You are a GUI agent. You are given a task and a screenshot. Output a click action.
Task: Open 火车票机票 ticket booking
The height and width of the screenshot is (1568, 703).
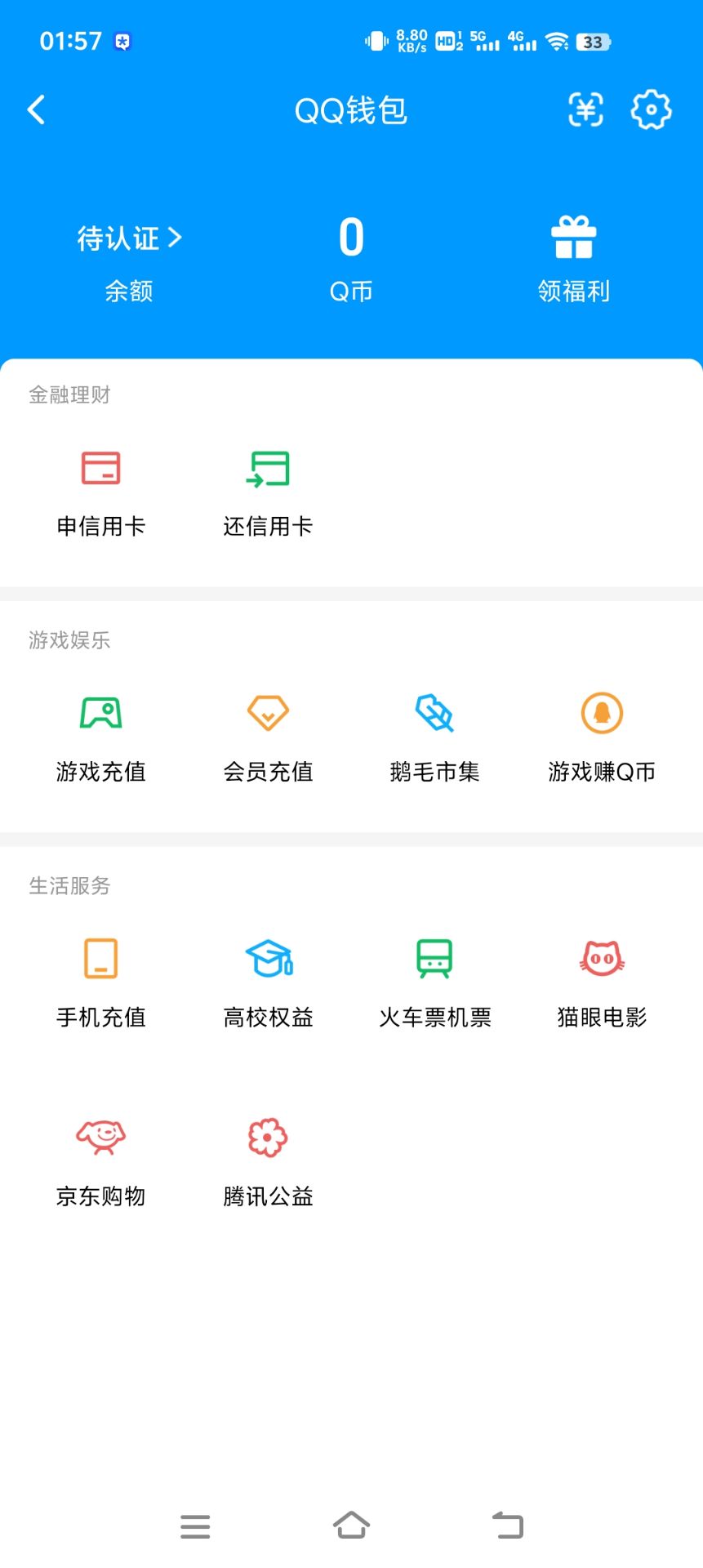pos(434,980)
